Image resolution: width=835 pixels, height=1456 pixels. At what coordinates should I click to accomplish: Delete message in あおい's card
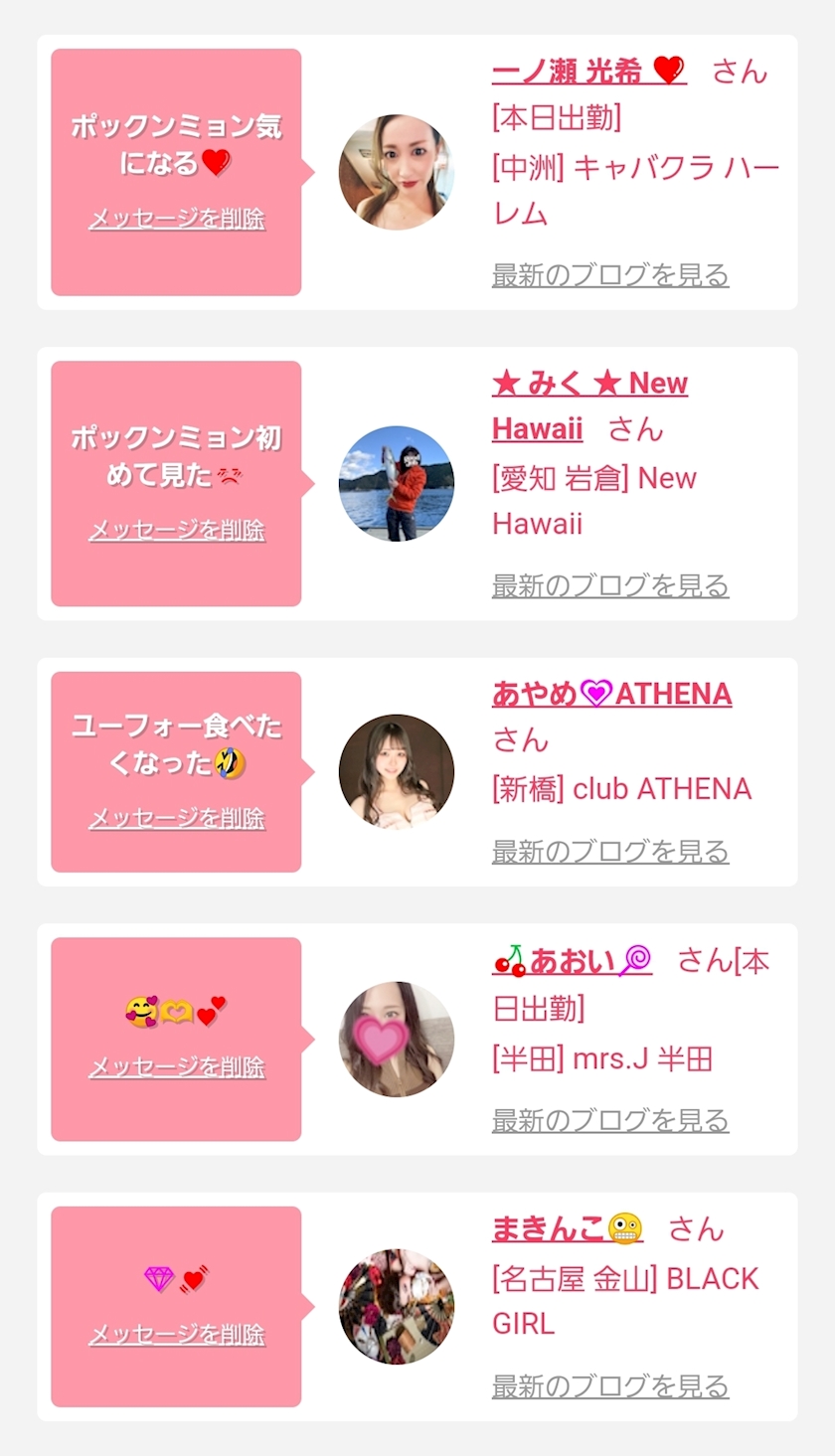click(x=177, y=1067)
